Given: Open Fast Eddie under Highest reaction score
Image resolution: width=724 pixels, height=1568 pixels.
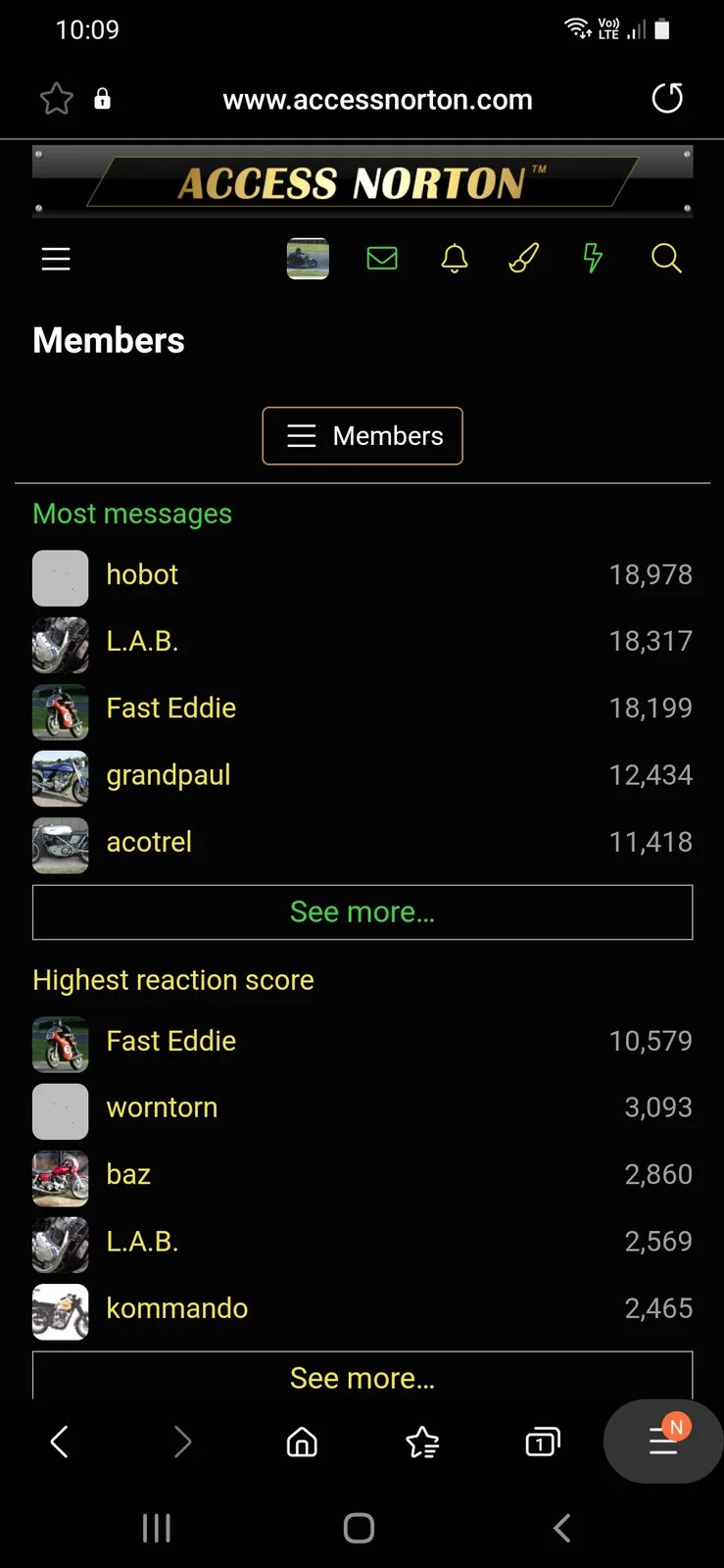Looking at the screenshot, I should 171,1041.
